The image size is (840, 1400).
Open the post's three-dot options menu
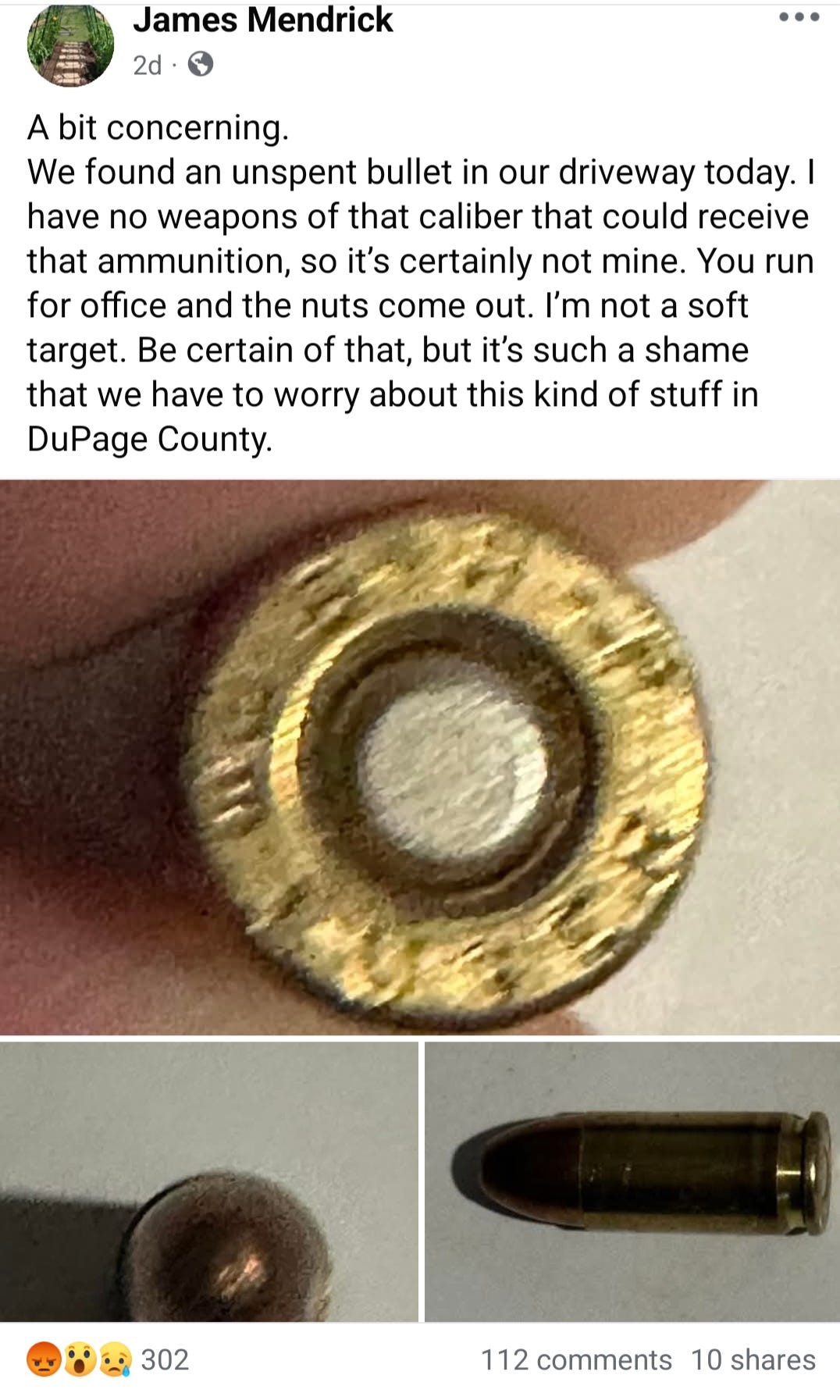click(x=799, y=17)
